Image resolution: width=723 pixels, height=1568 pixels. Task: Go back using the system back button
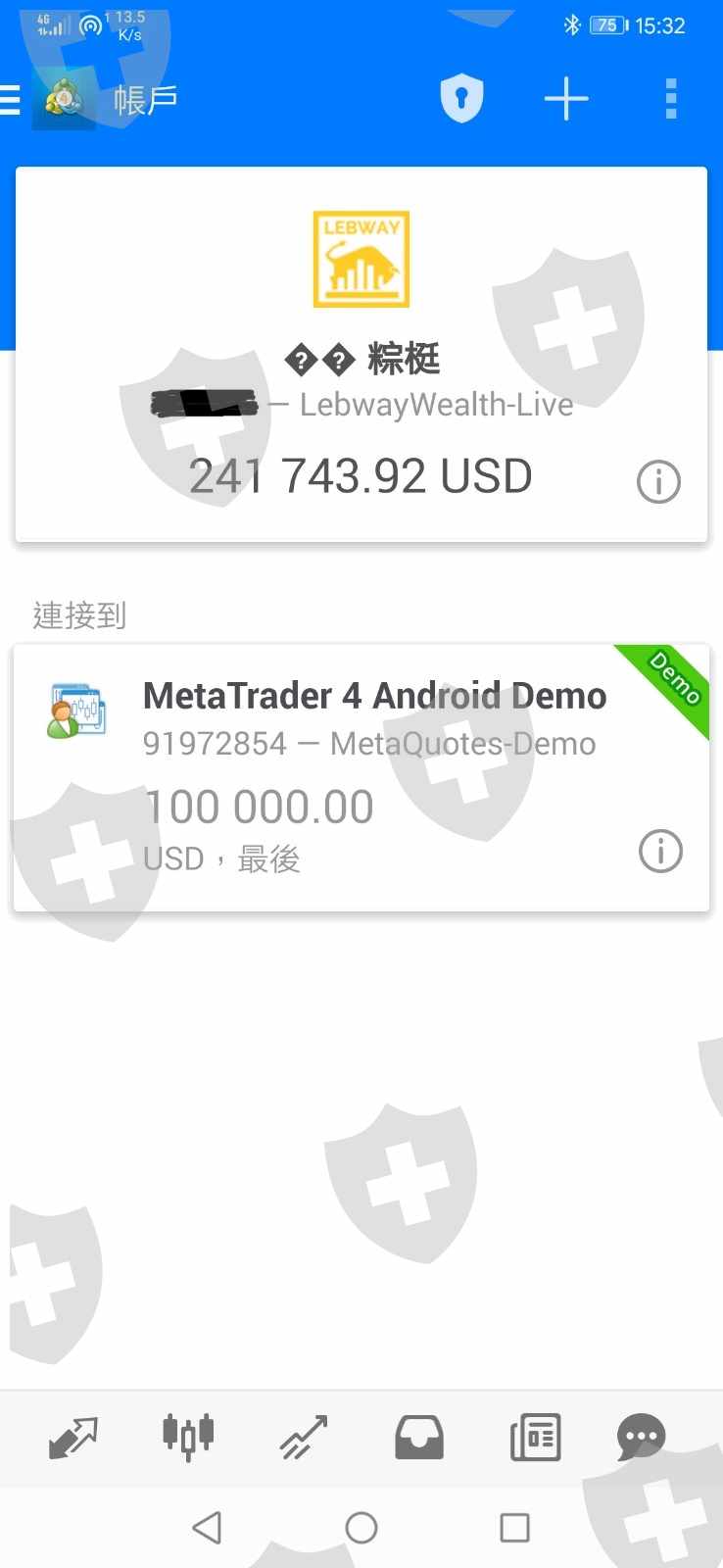pos(207,1527)
